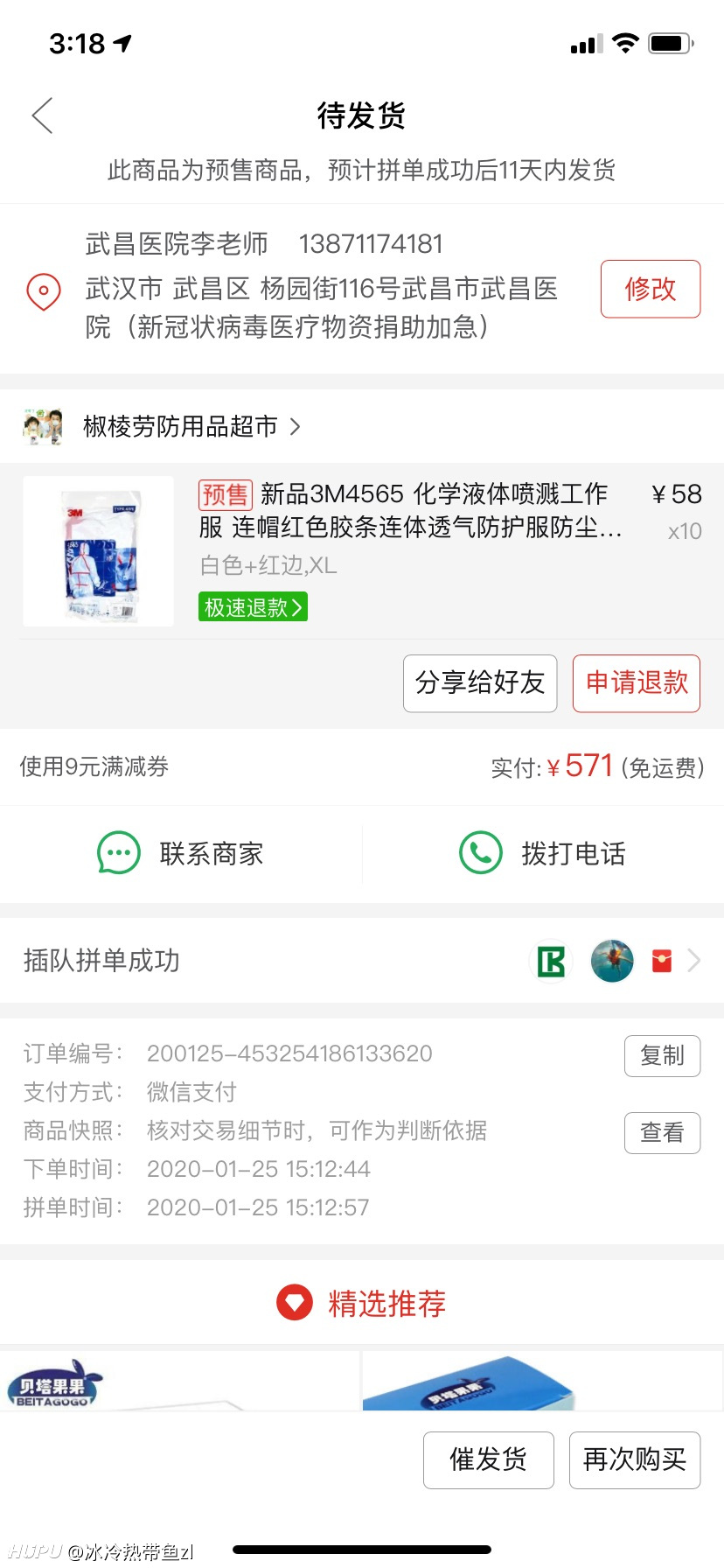Tap 申请退款 to request a refund
Screen dimensions: 724x1568
point(637,683)
